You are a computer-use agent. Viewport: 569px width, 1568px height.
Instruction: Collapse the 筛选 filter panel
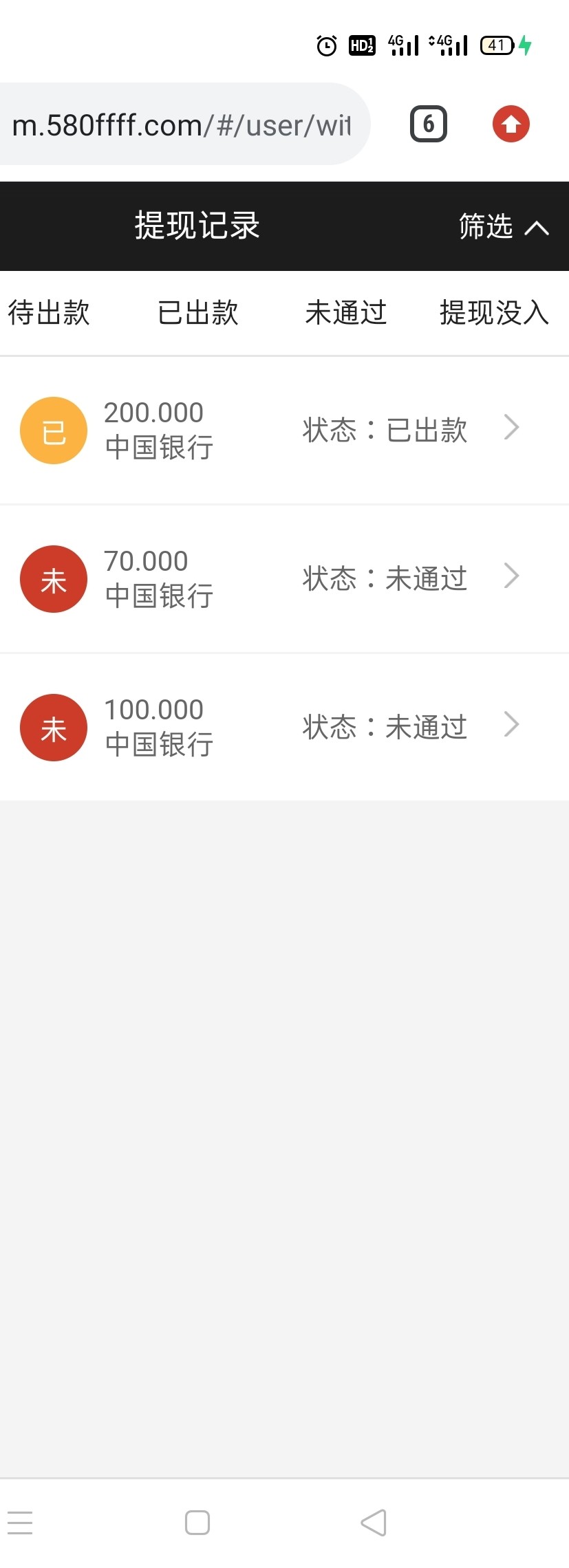pyautogui.click(x=503, y=226)
